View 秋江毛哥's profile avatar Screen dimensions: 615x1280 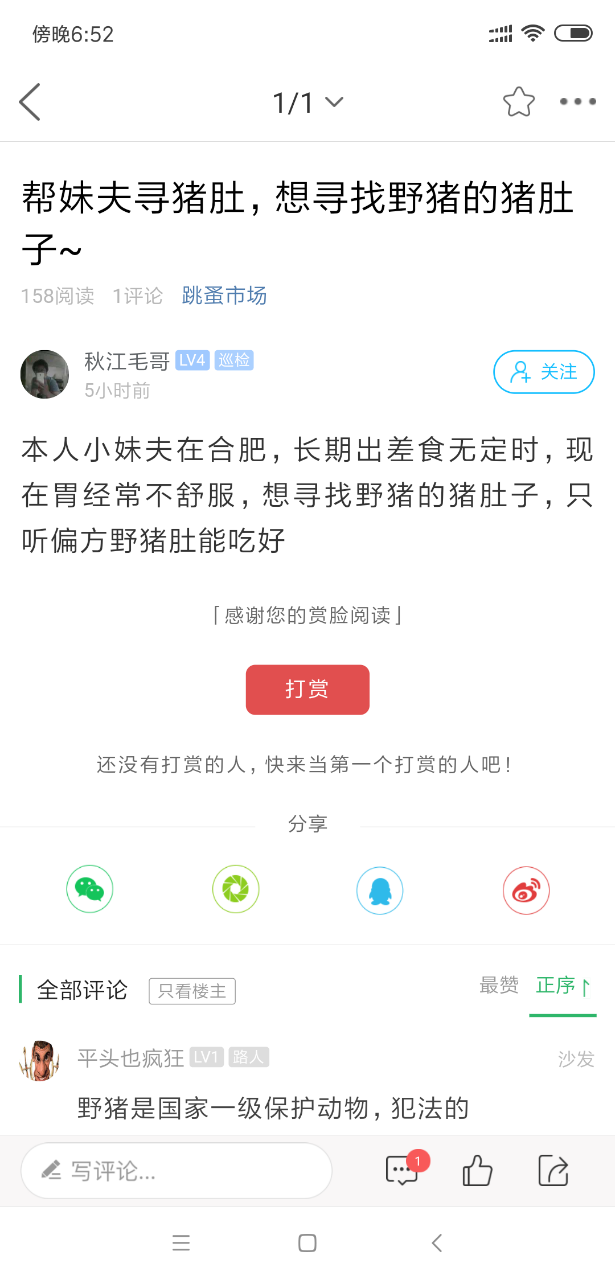point(45,374)
